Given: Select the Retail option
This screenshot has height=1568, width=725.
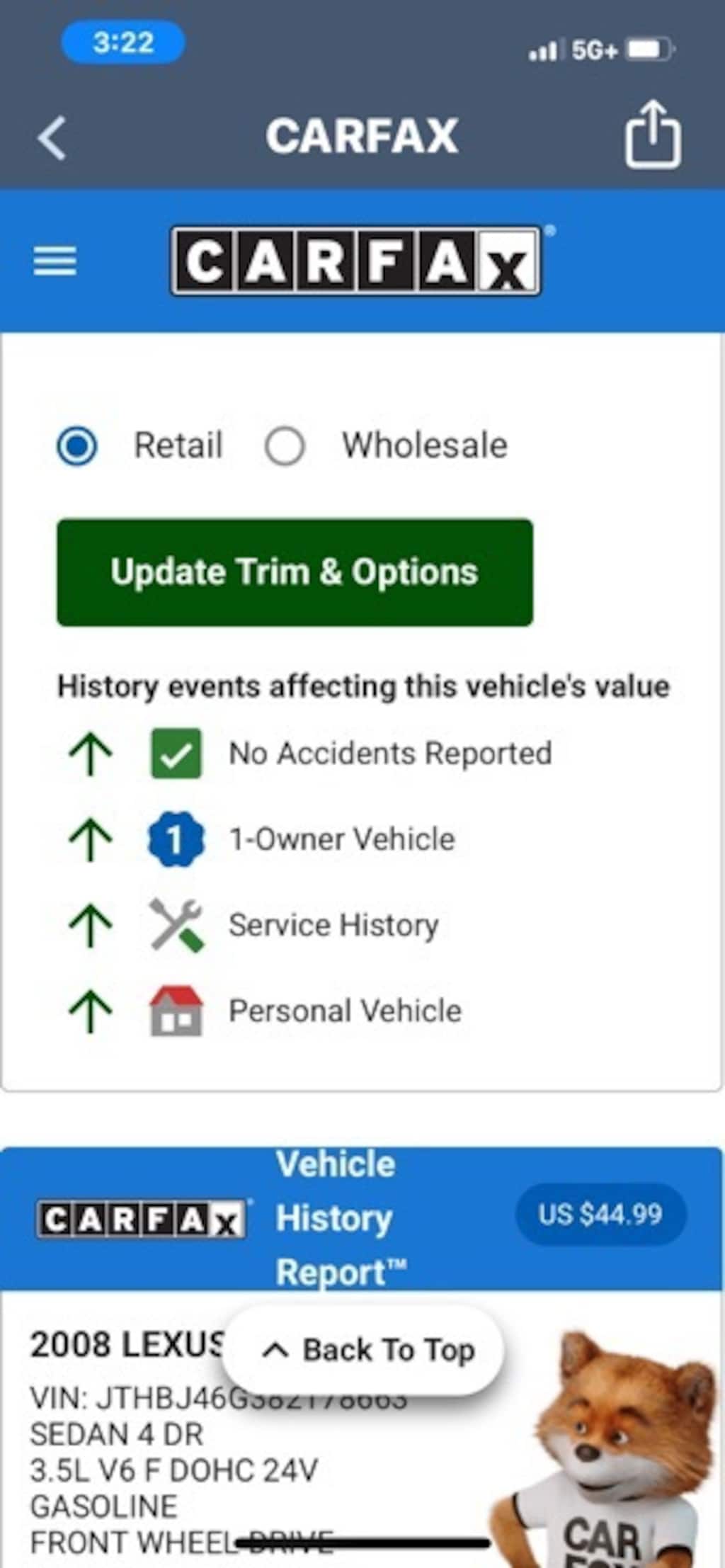Looking at the screenshot, I should 77,446.
